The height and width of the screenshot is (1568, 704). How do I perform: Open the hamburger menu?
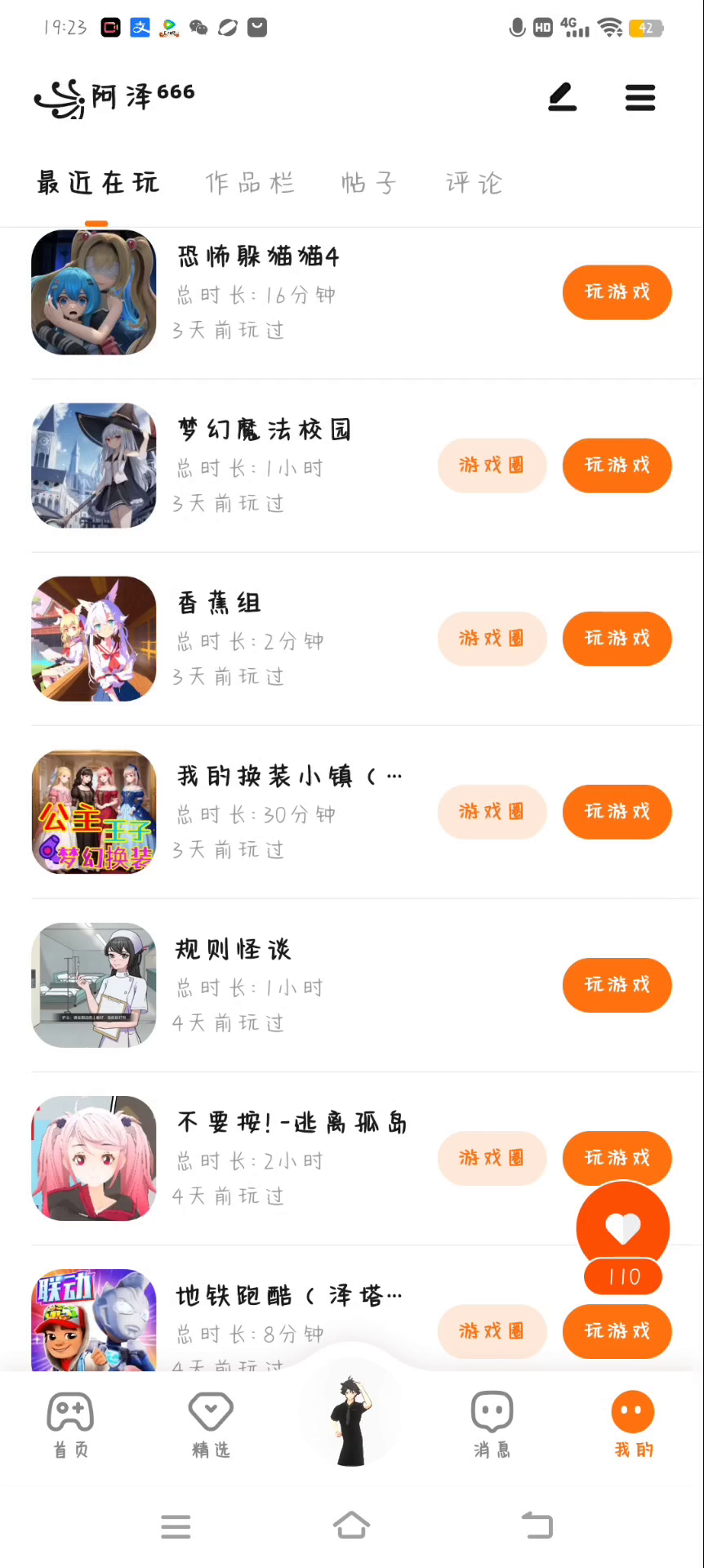click(640, 98)
